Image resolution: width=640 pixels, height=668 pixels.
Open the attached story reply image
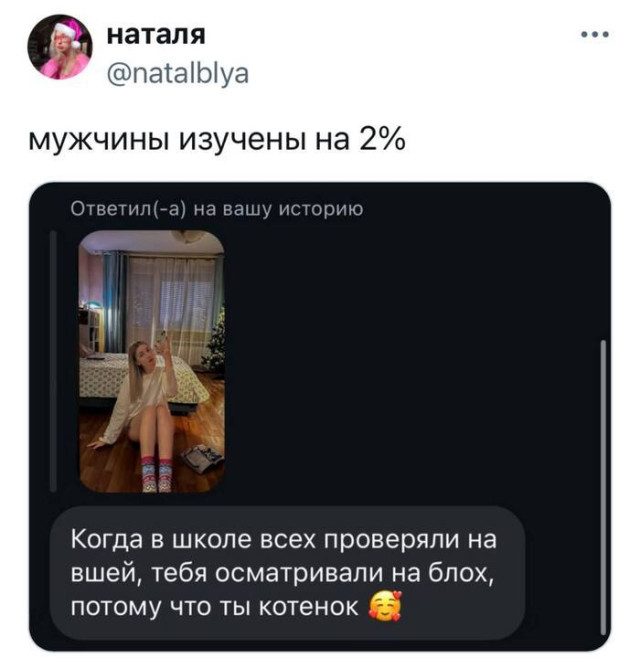coord(151,361)
